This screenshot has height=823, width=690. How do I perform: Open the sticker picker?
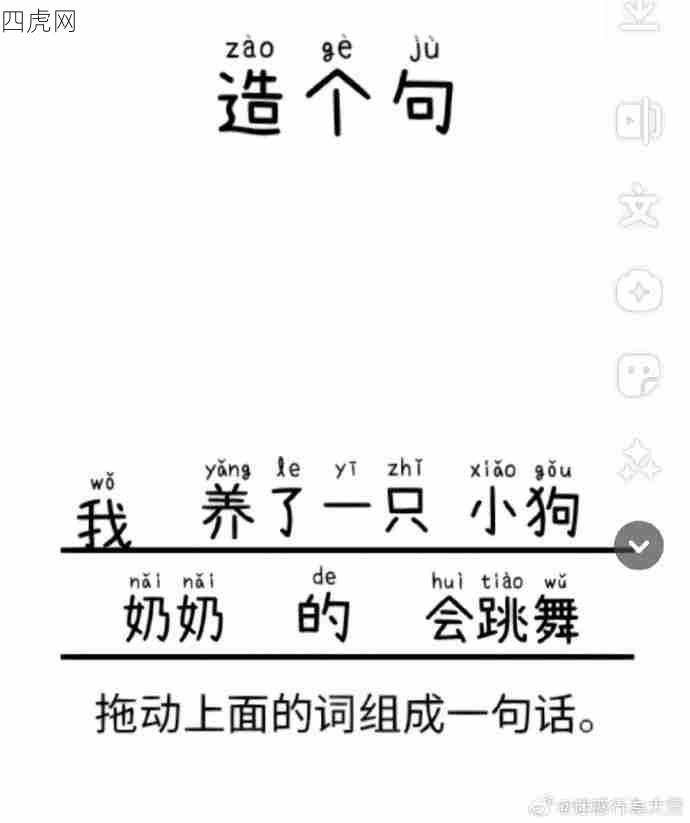pos(638,376)
